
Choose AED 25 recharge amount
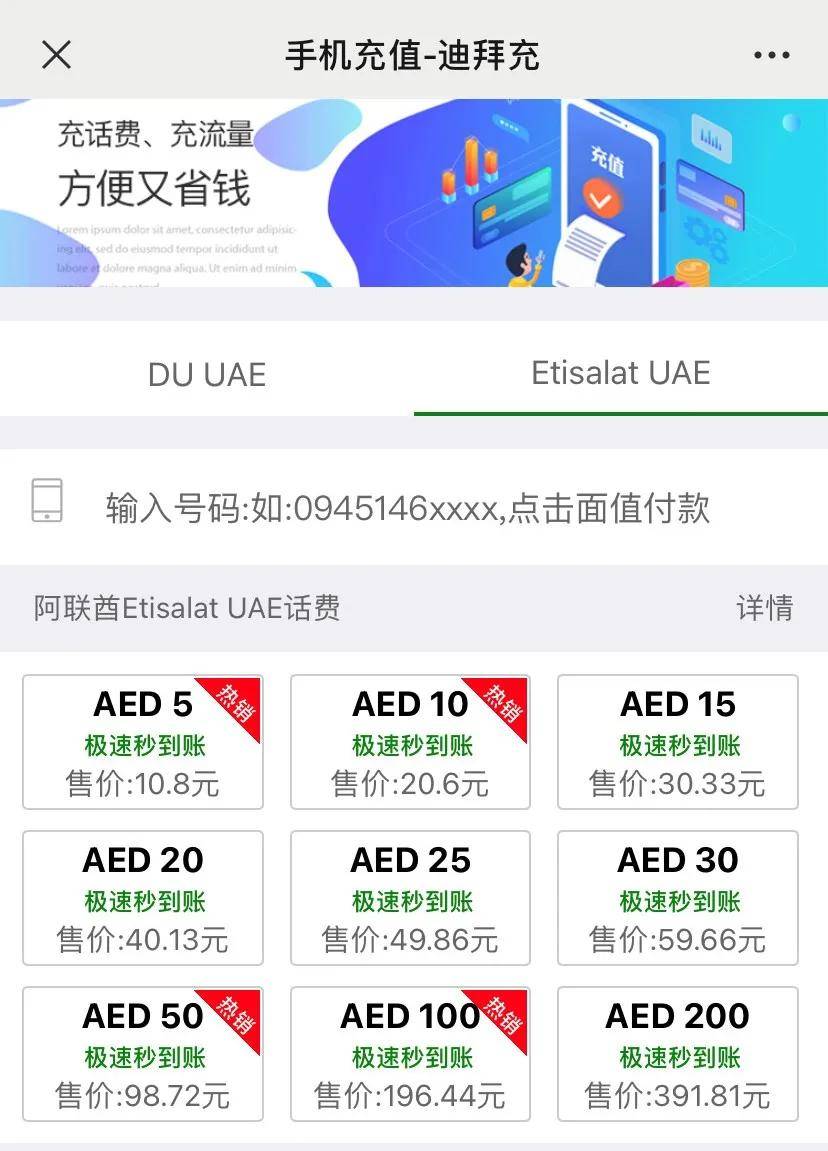pos(410,898)
